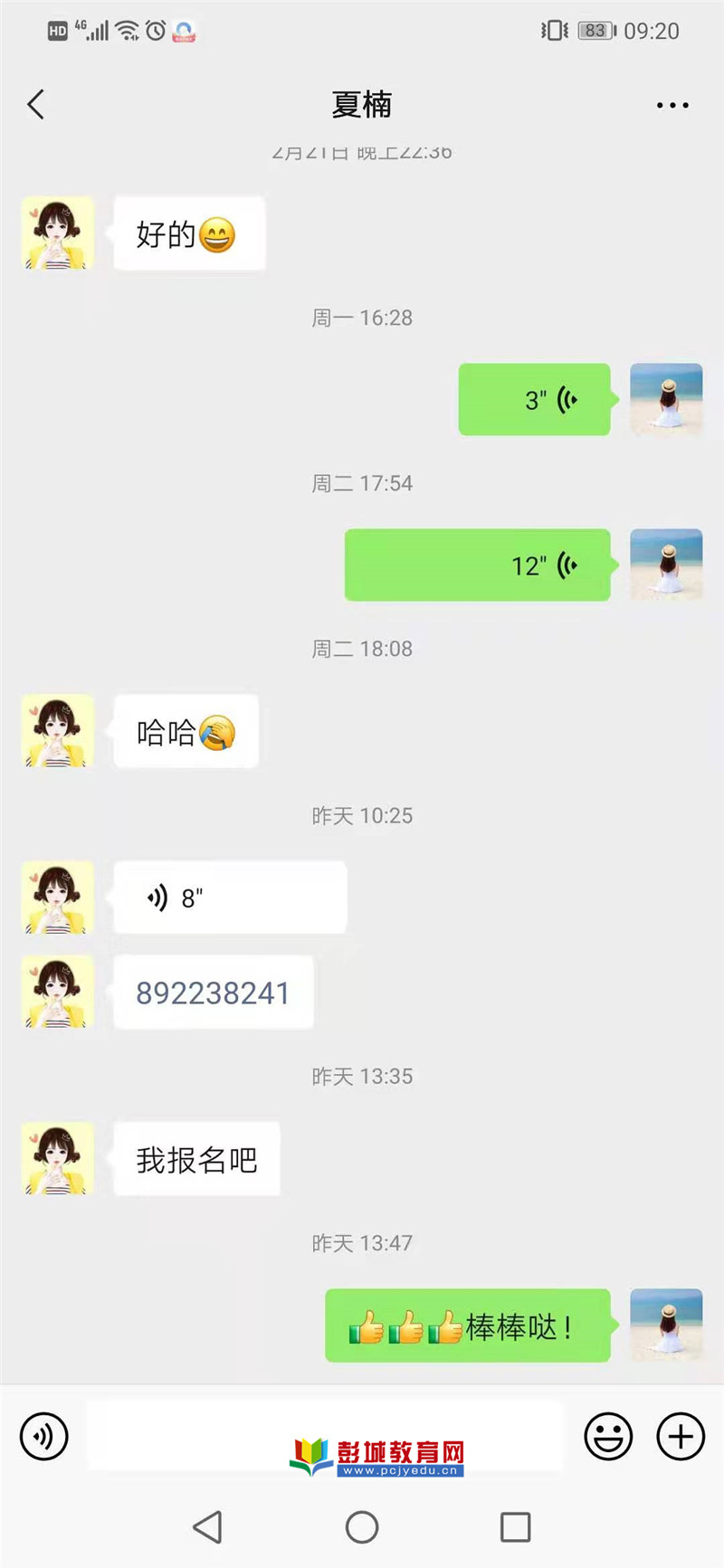Play the sent 12-second voice message
The height and width of the screenshot is (1568, 724).
coord(478,565)
